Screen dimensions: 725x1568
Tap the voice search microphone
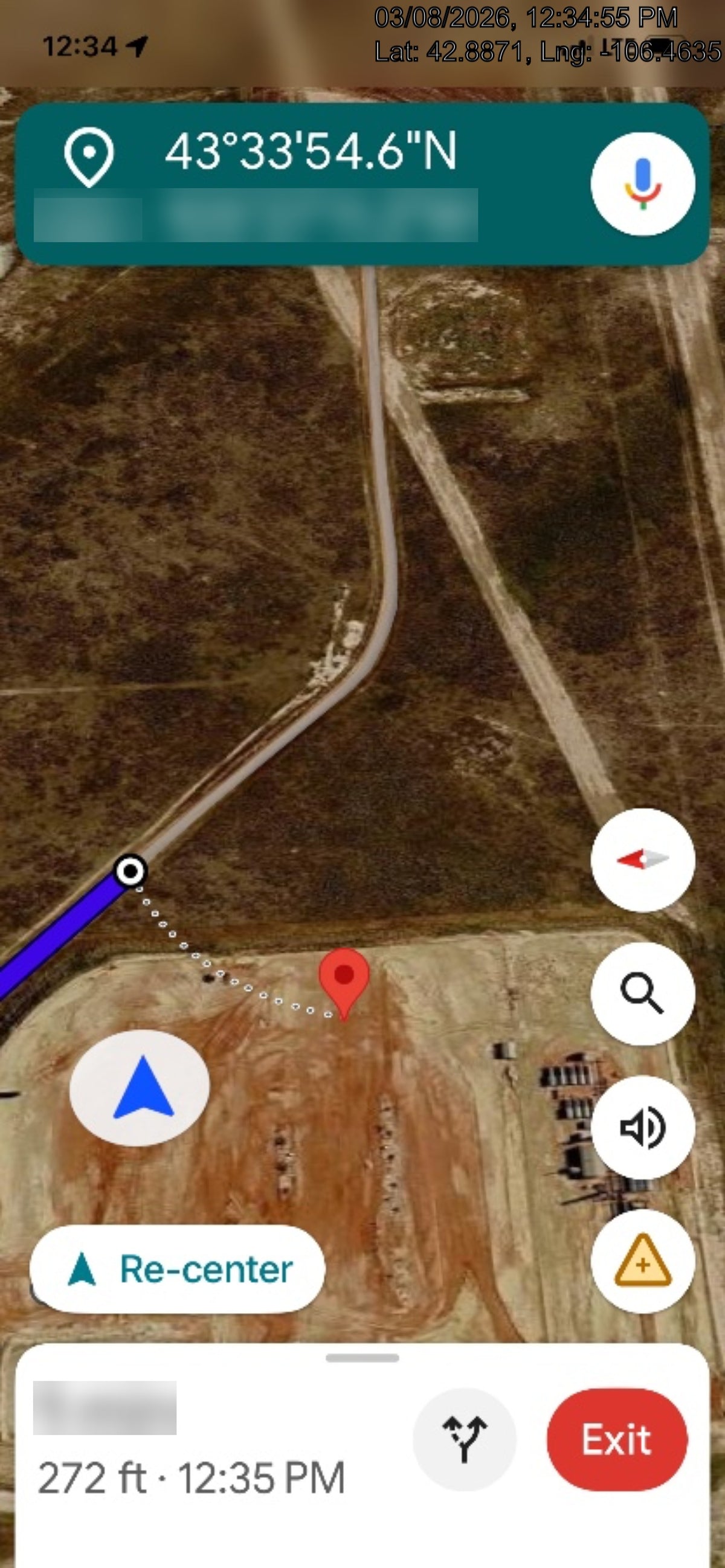point(642,184)
